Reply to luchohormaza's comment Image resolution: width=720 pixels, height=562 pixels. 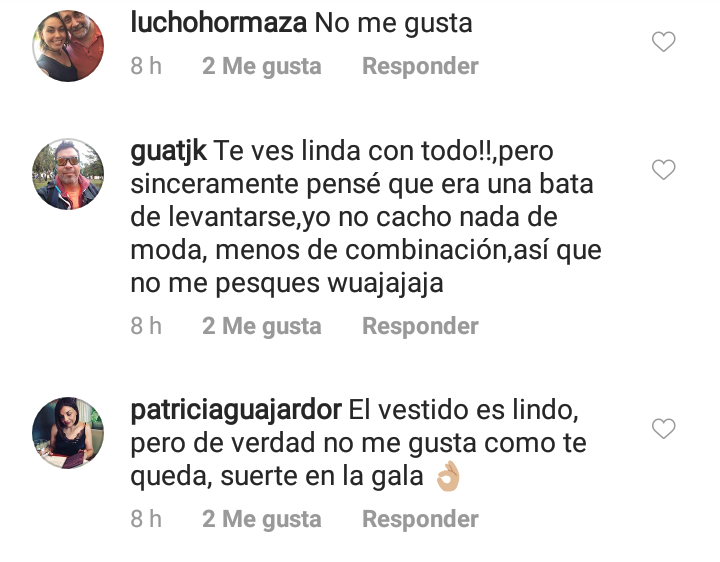point(420,67)
